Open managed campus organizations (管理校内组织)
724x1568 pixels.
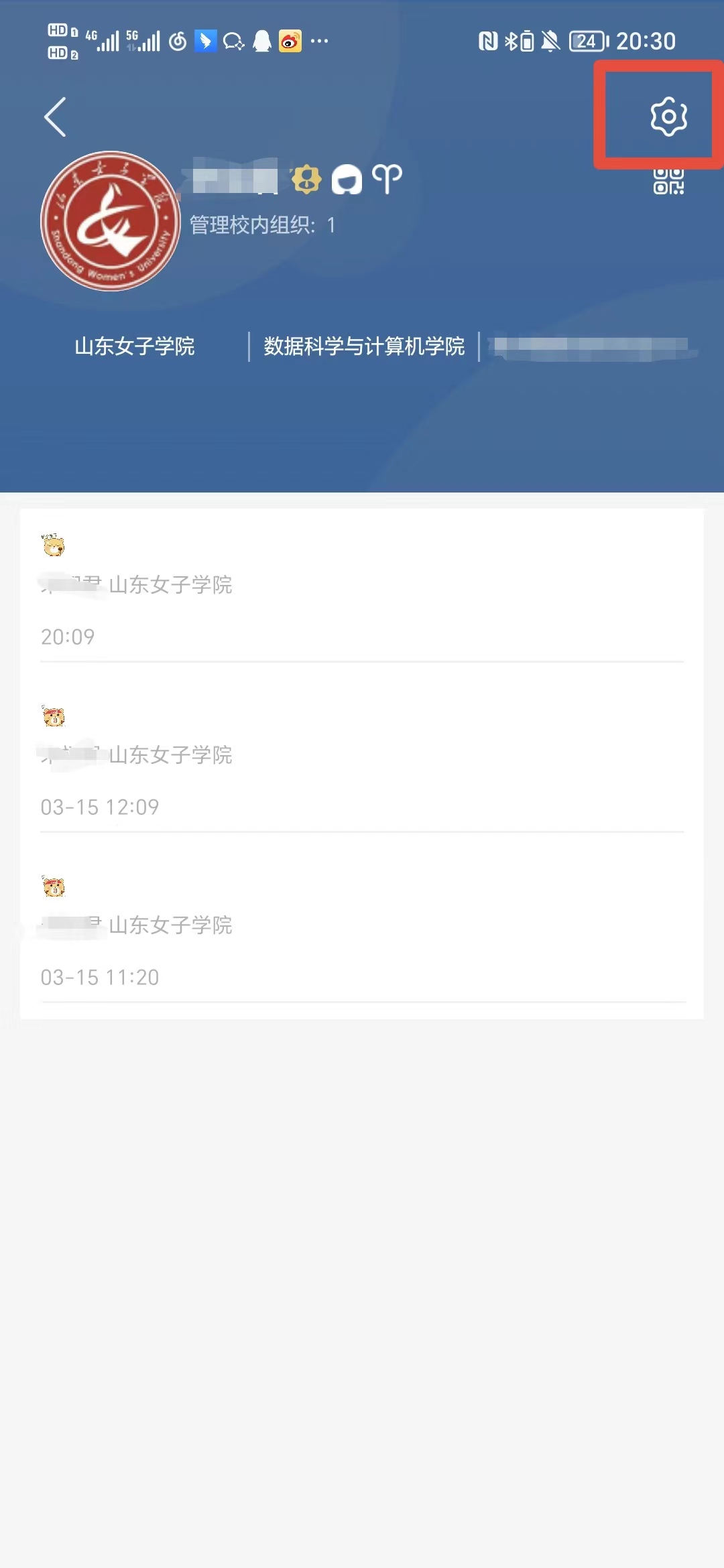point(262,225)
